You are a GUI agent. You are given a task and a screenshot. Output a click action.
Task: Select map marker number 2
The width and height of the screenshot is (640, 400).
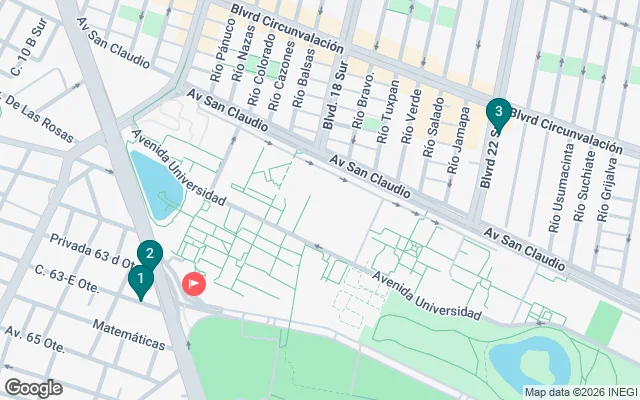point(149,254)
